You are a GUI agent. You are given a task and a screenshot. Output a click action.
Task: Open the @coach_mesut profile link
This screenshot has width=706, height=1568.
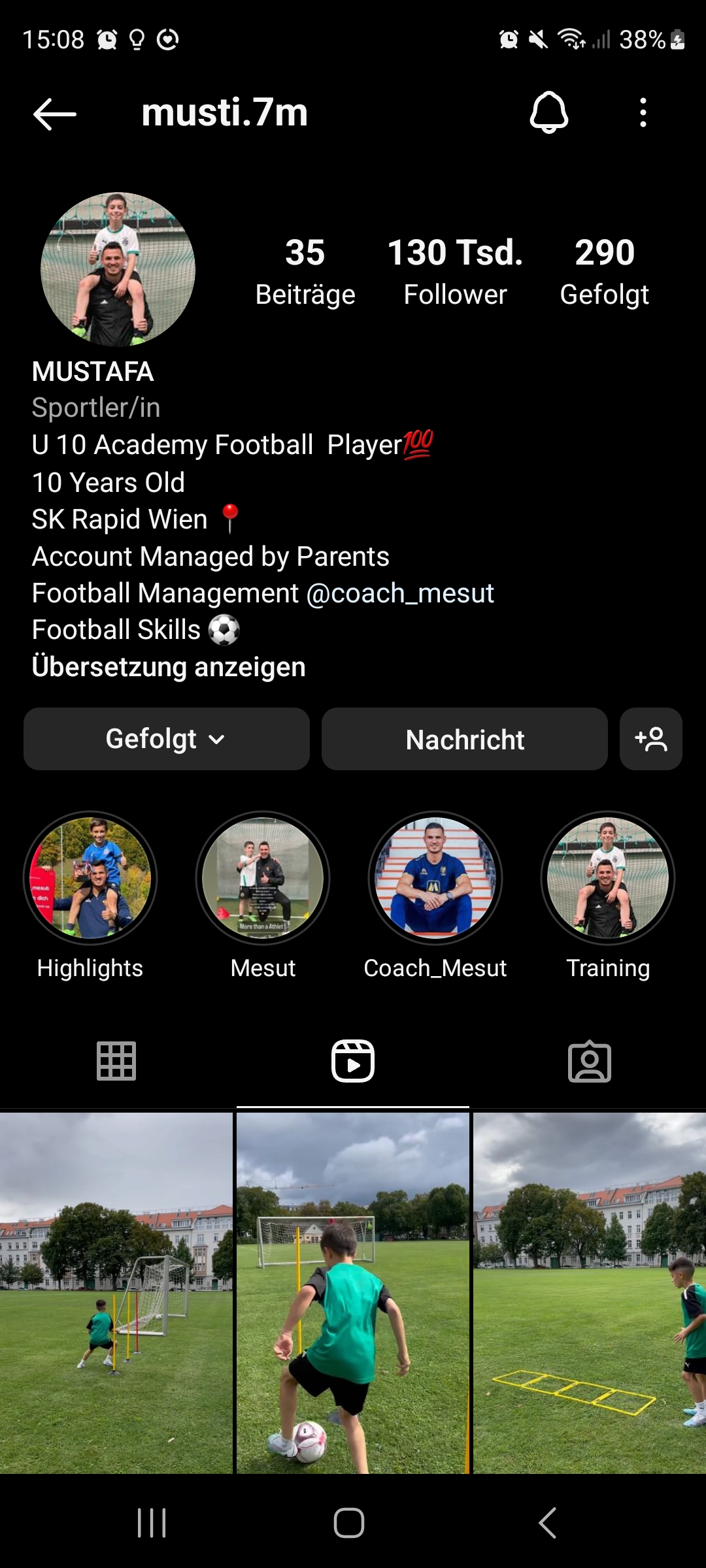(x=400, y=593)
